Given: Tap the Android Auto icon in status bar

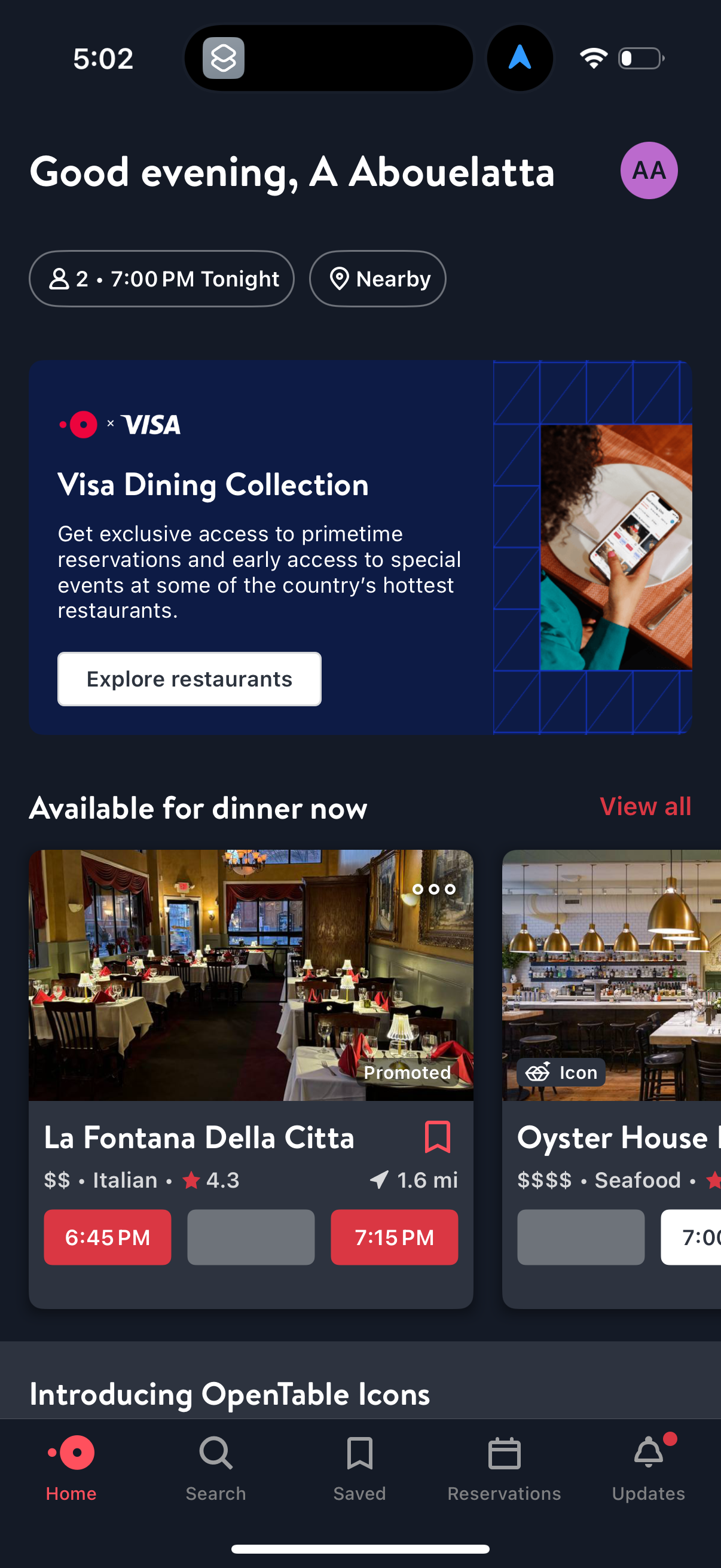Looking at the screenshot, I should click(520, 57).
